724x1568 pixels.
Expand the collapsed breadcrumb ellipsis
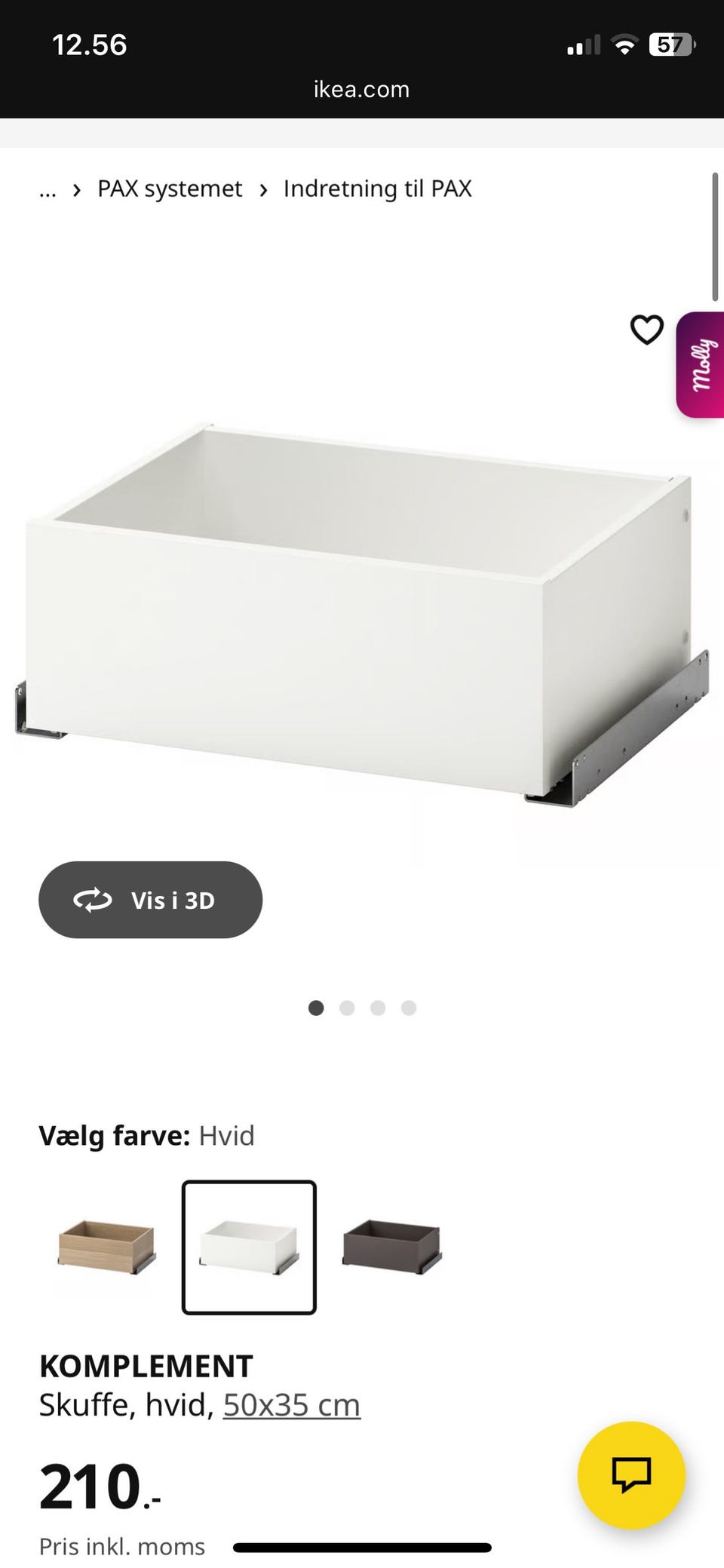click(48, 190)
